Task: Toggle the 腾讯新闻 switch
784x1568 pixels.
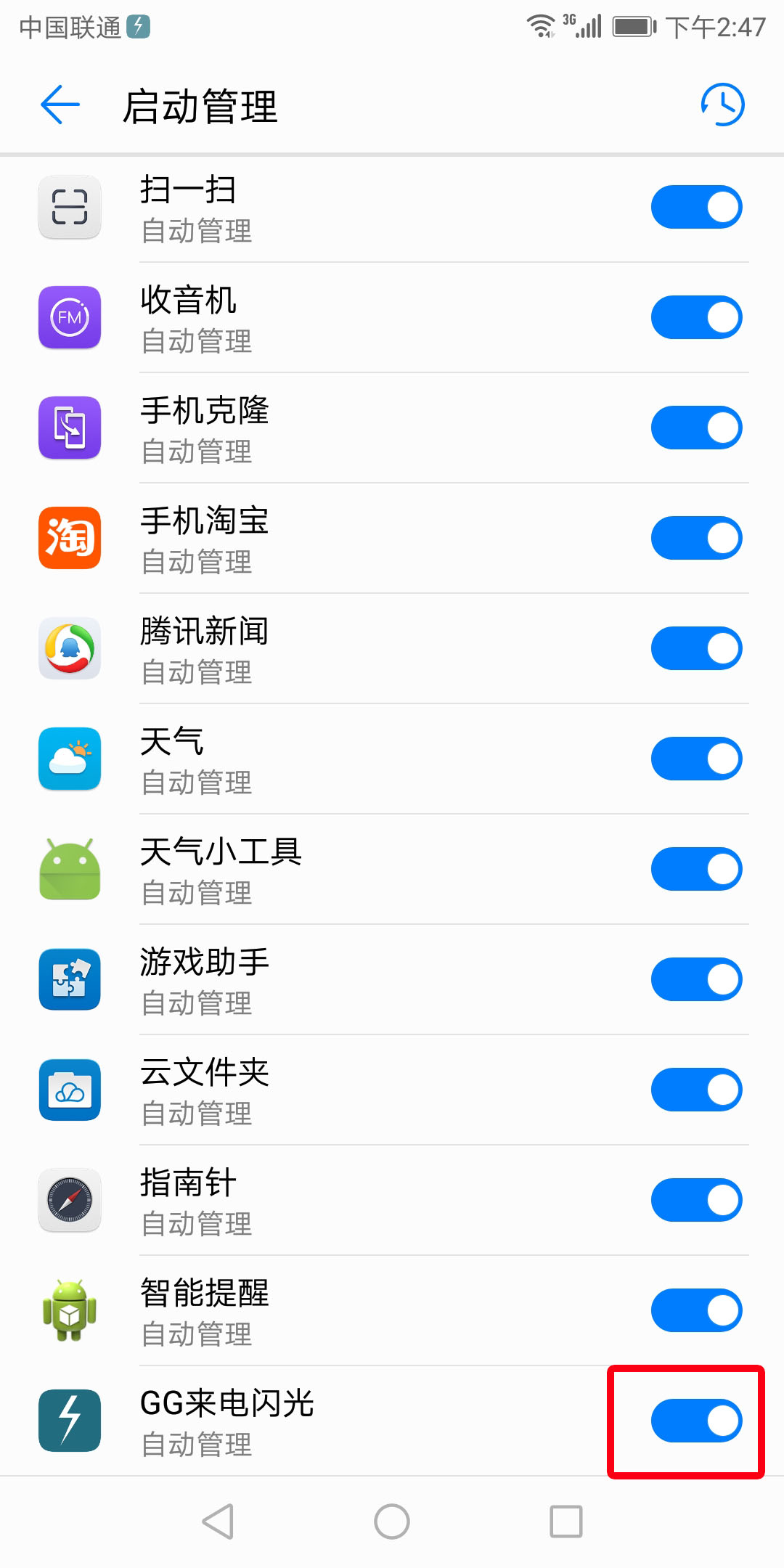Action: coord(696,649)
